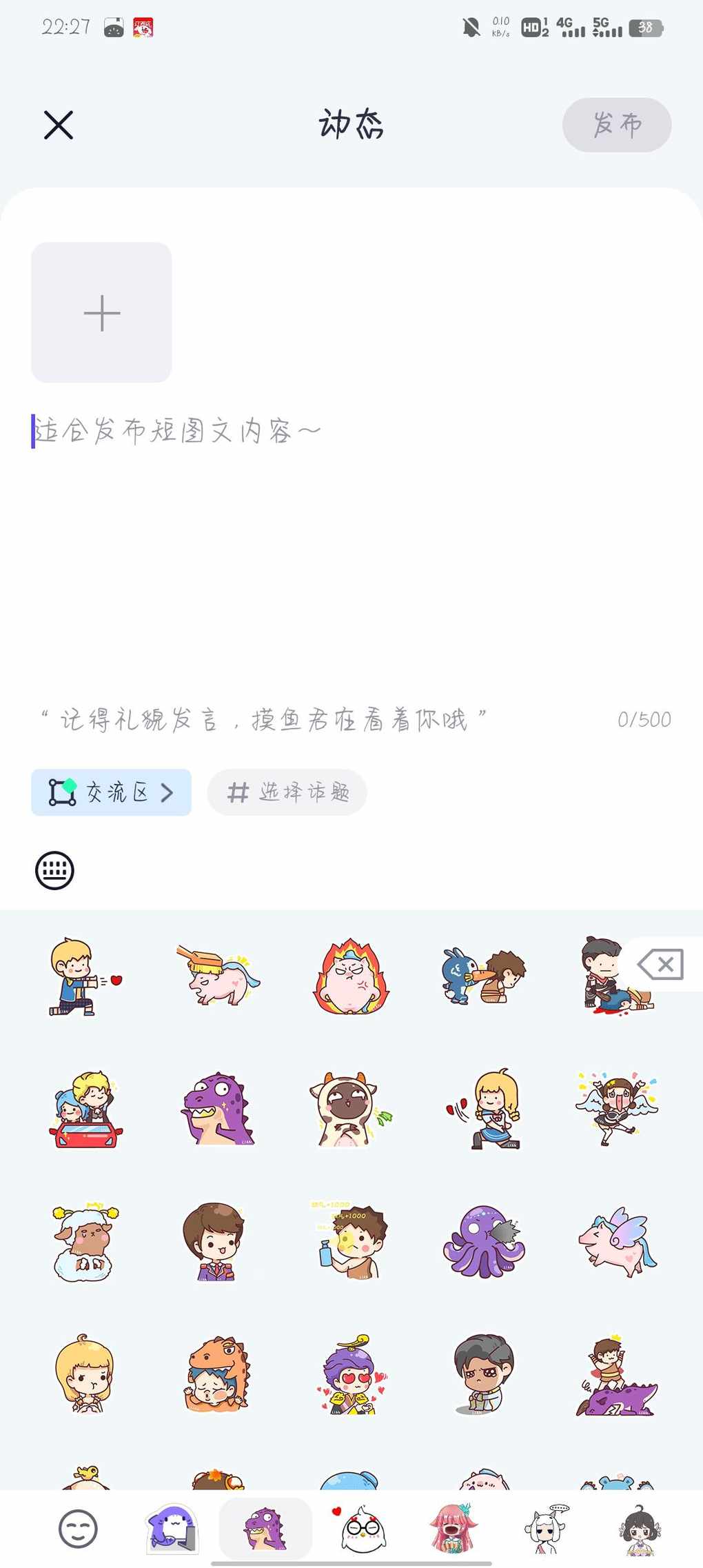
Task: Insert the pink winged pig sticker
Action: pos(617,1243)
